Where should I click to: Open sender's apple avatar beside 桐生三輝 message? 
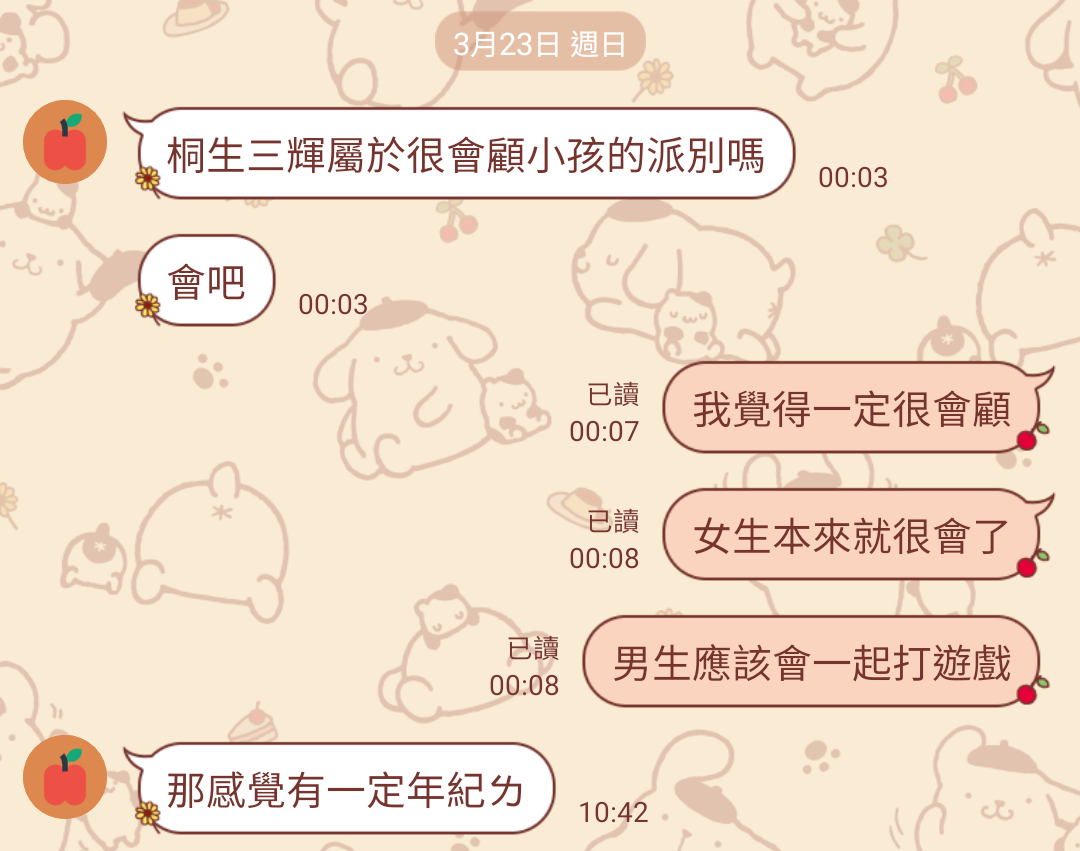65,141
